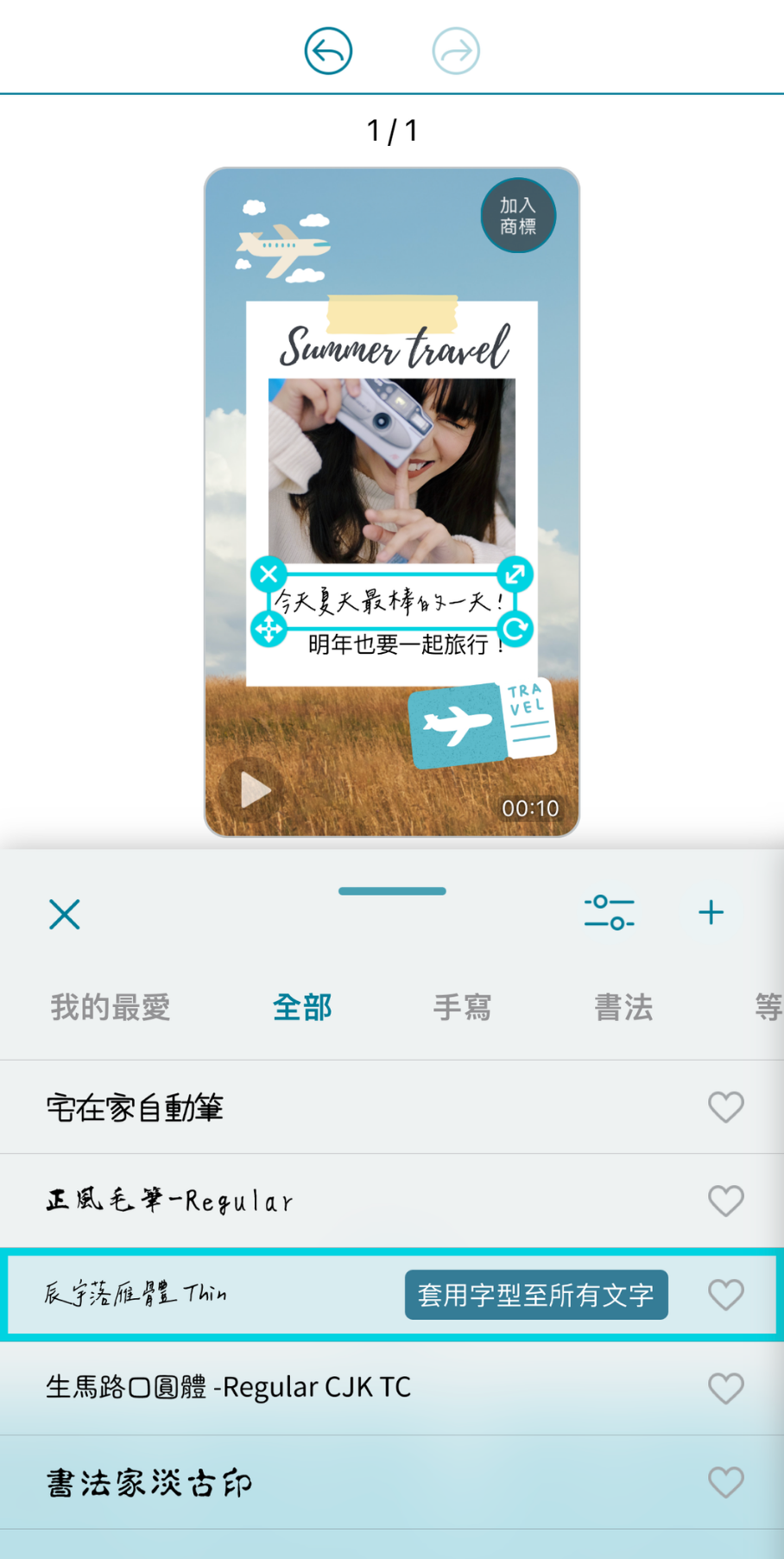Undo the last edit
This screenshot has width=784, height=1559.
tap(328, 51)
